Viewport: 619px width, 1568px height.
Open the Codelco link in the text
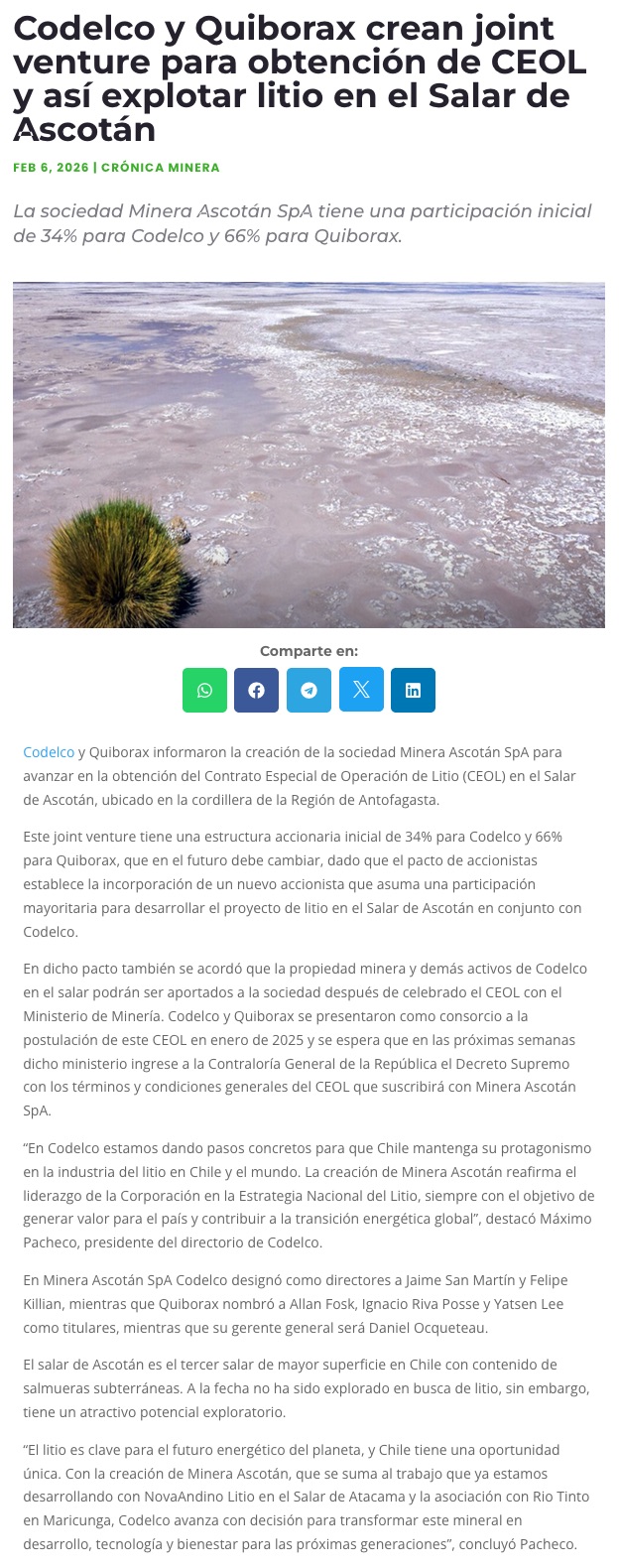pyautogui.click(x=49, y=752)
